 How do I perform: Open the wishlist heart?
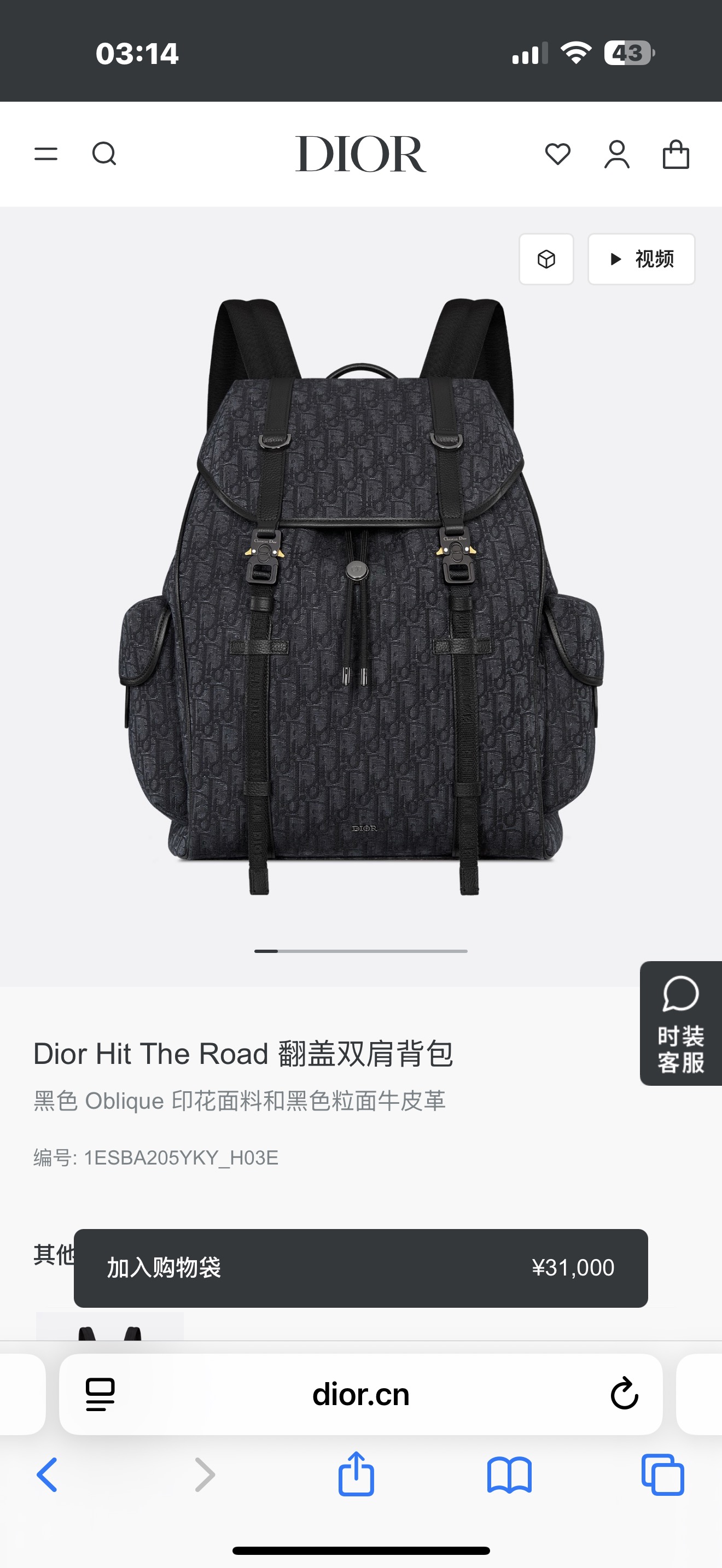coord(557,154)
